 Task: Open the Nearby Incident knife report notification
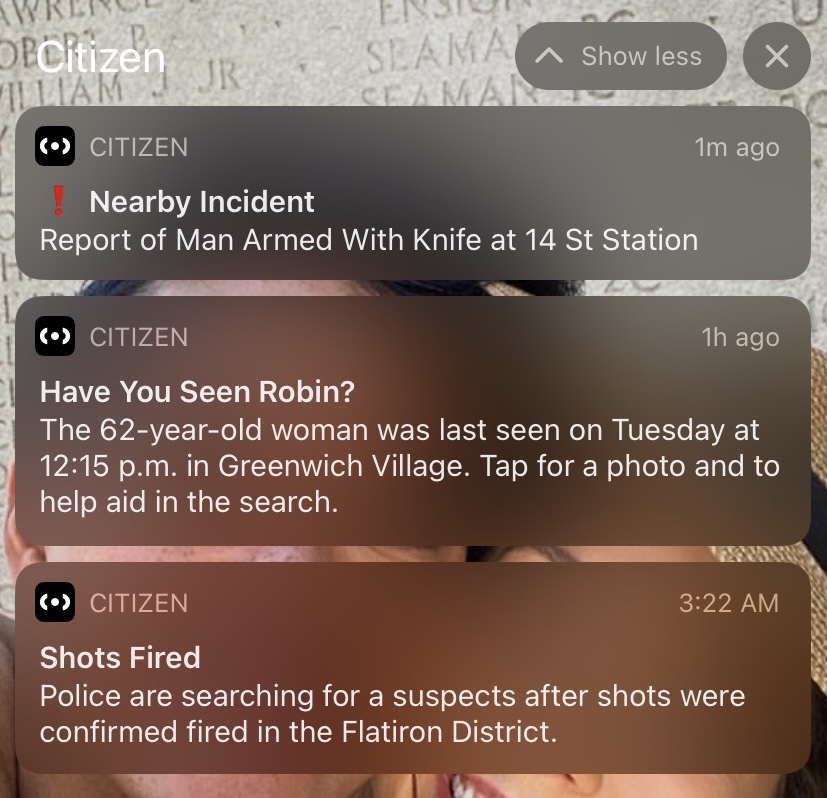pos(412,194)
